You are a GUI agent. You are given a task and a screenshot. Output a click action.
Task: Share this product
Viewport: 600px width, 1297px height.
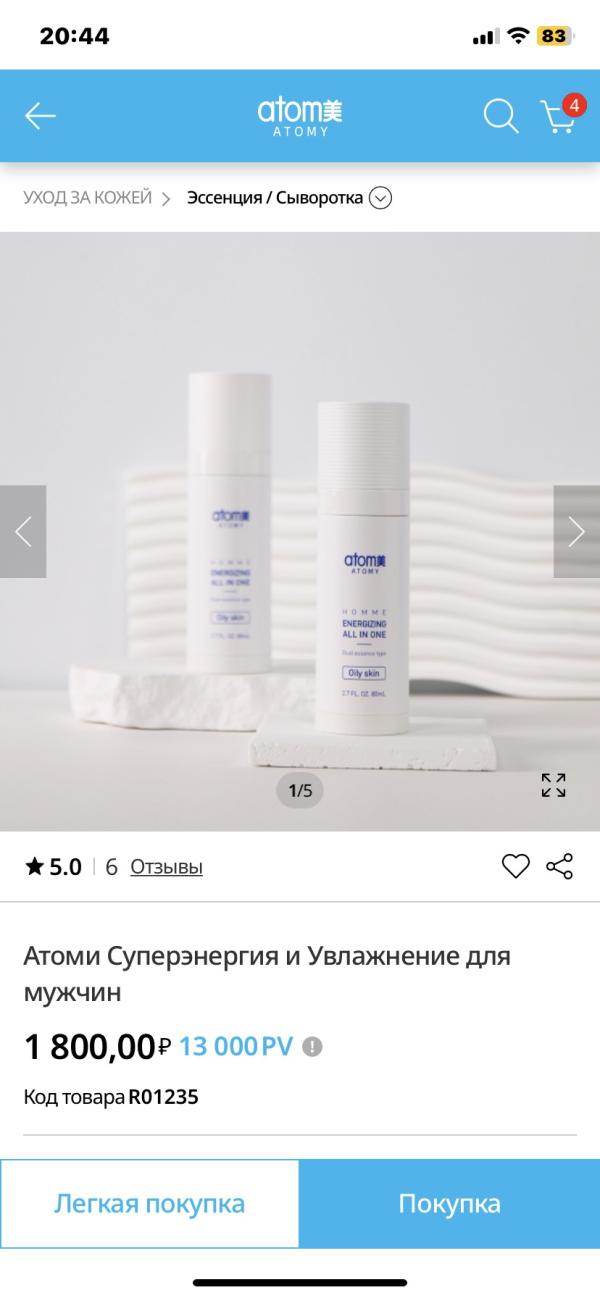coord(560,867)
